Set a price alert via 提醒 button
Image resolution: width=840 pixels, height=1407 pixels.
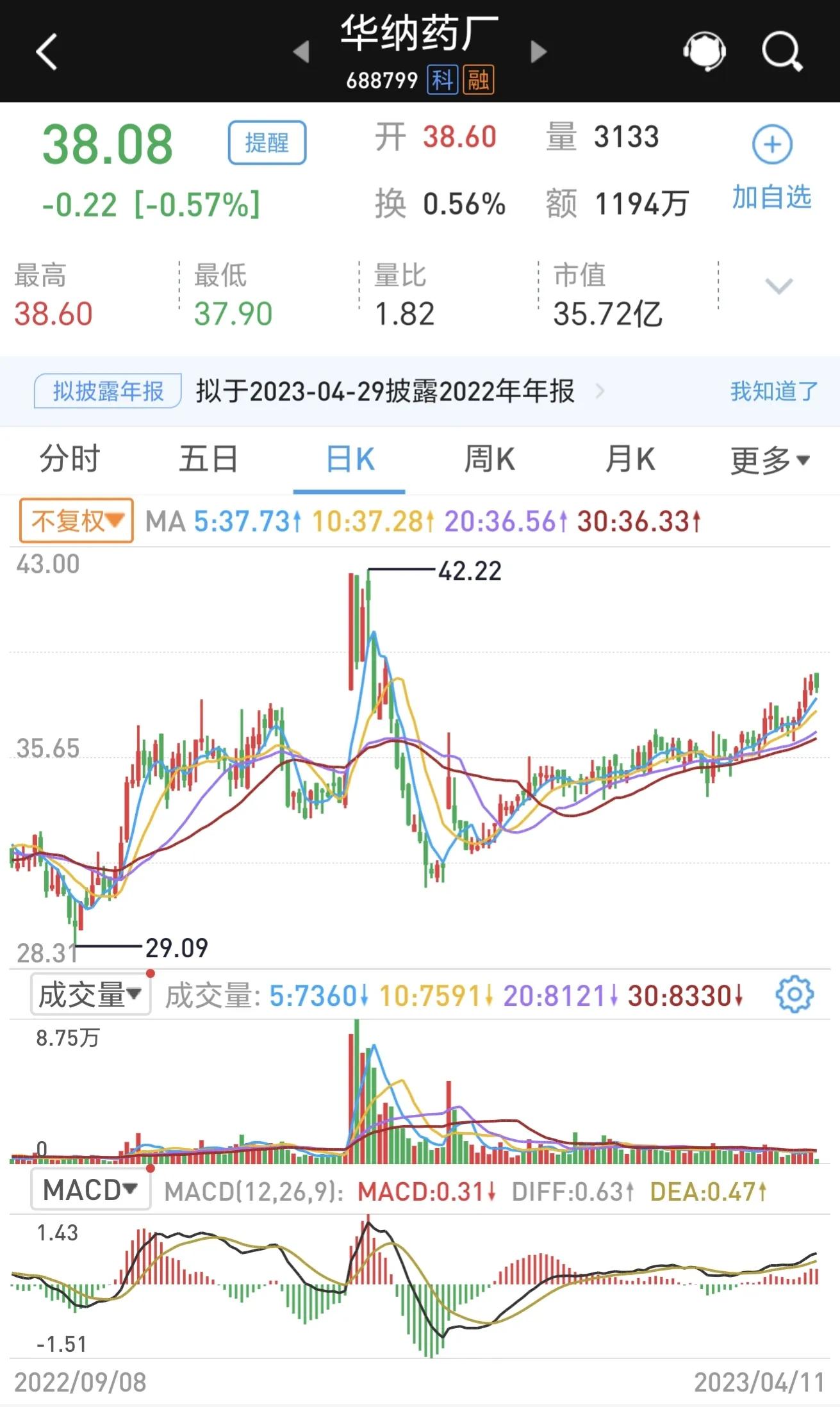(x=268, y=142)
